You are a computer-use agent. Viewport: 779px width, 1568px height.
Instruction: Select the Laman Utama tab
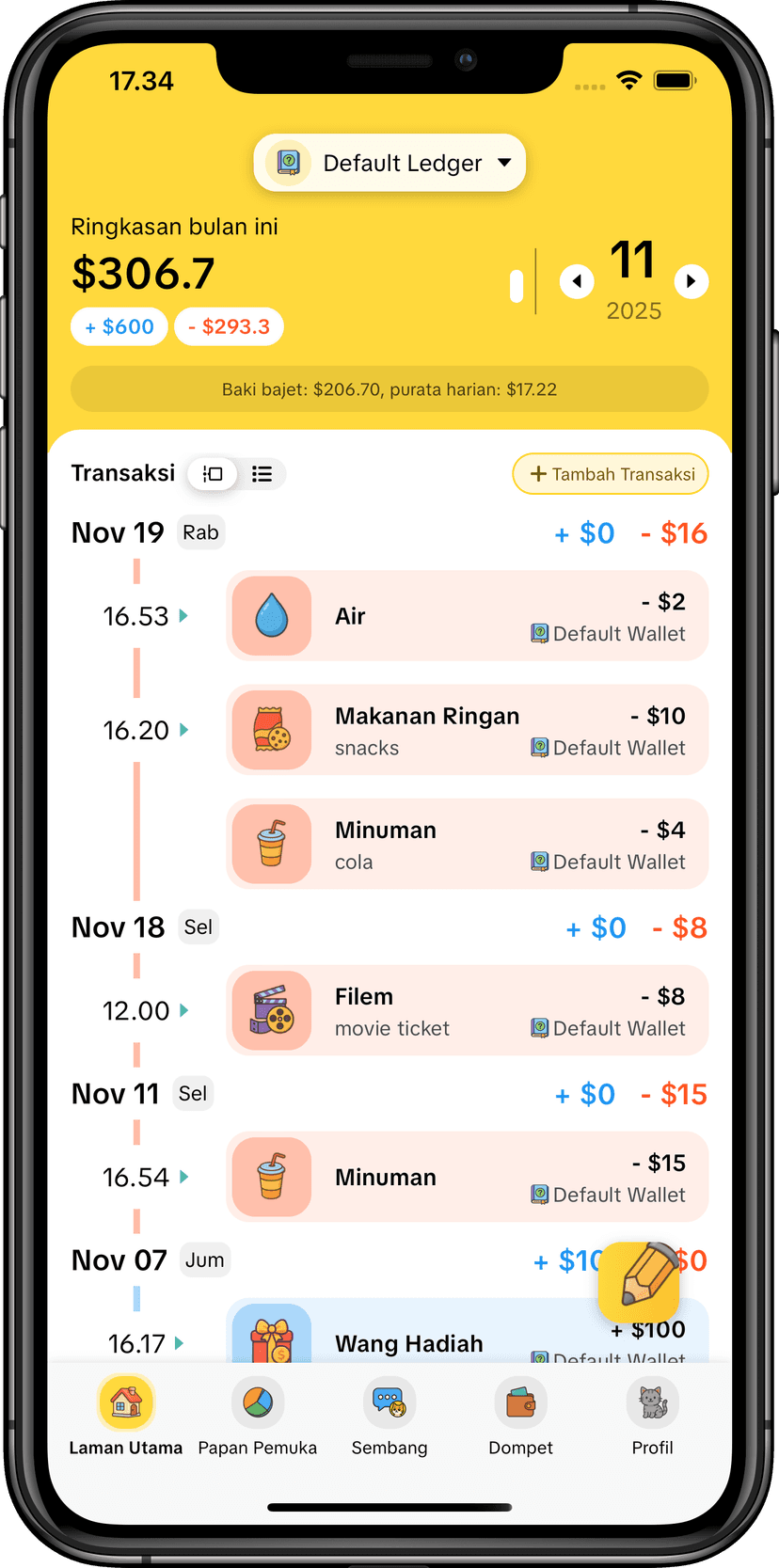pos(126,1416)
